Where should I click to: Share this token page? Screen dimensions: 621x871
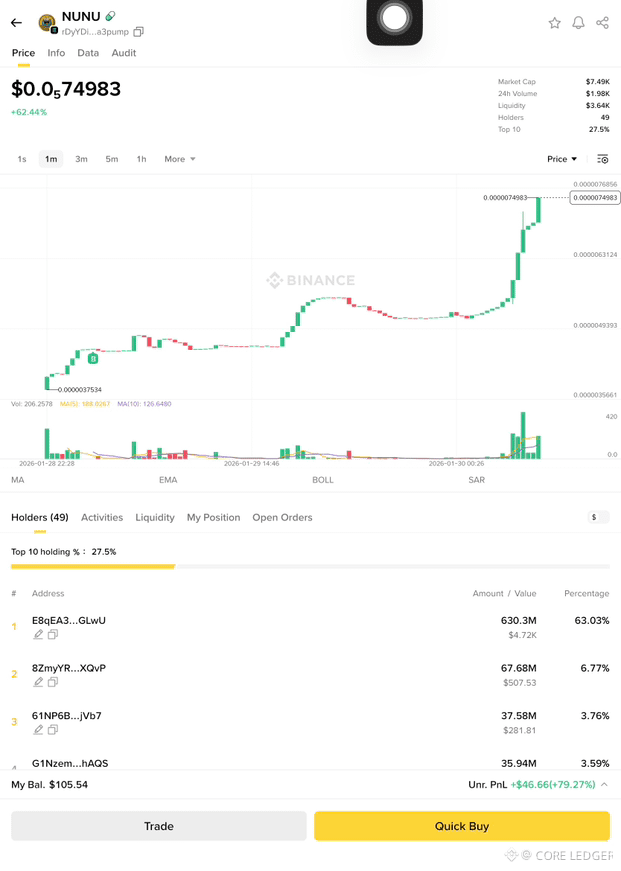point(602,23)
